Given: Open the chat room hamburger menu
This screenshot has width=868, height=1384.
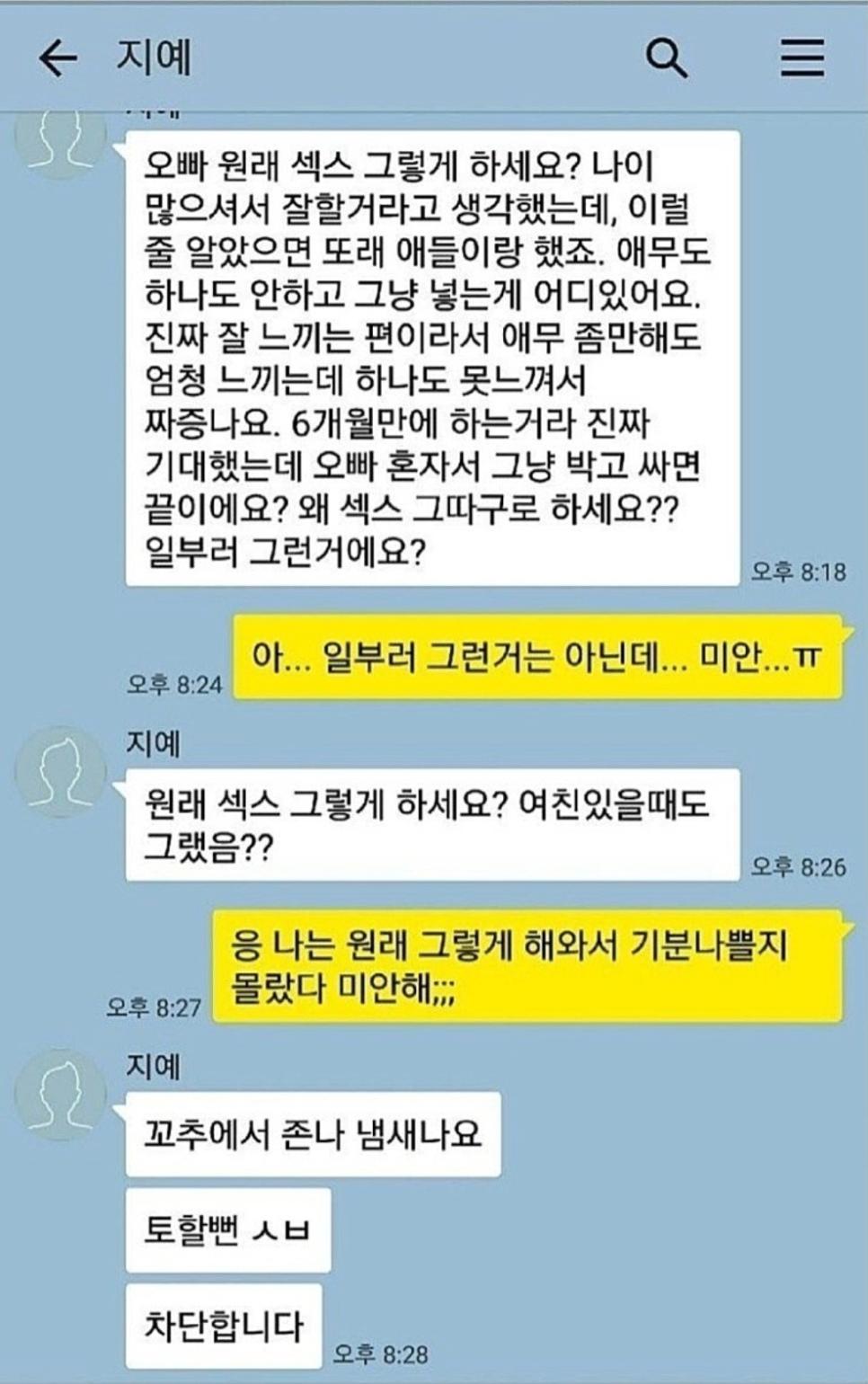Looking at the screenshot, I should pyautogui.click(x=801, y=59).
